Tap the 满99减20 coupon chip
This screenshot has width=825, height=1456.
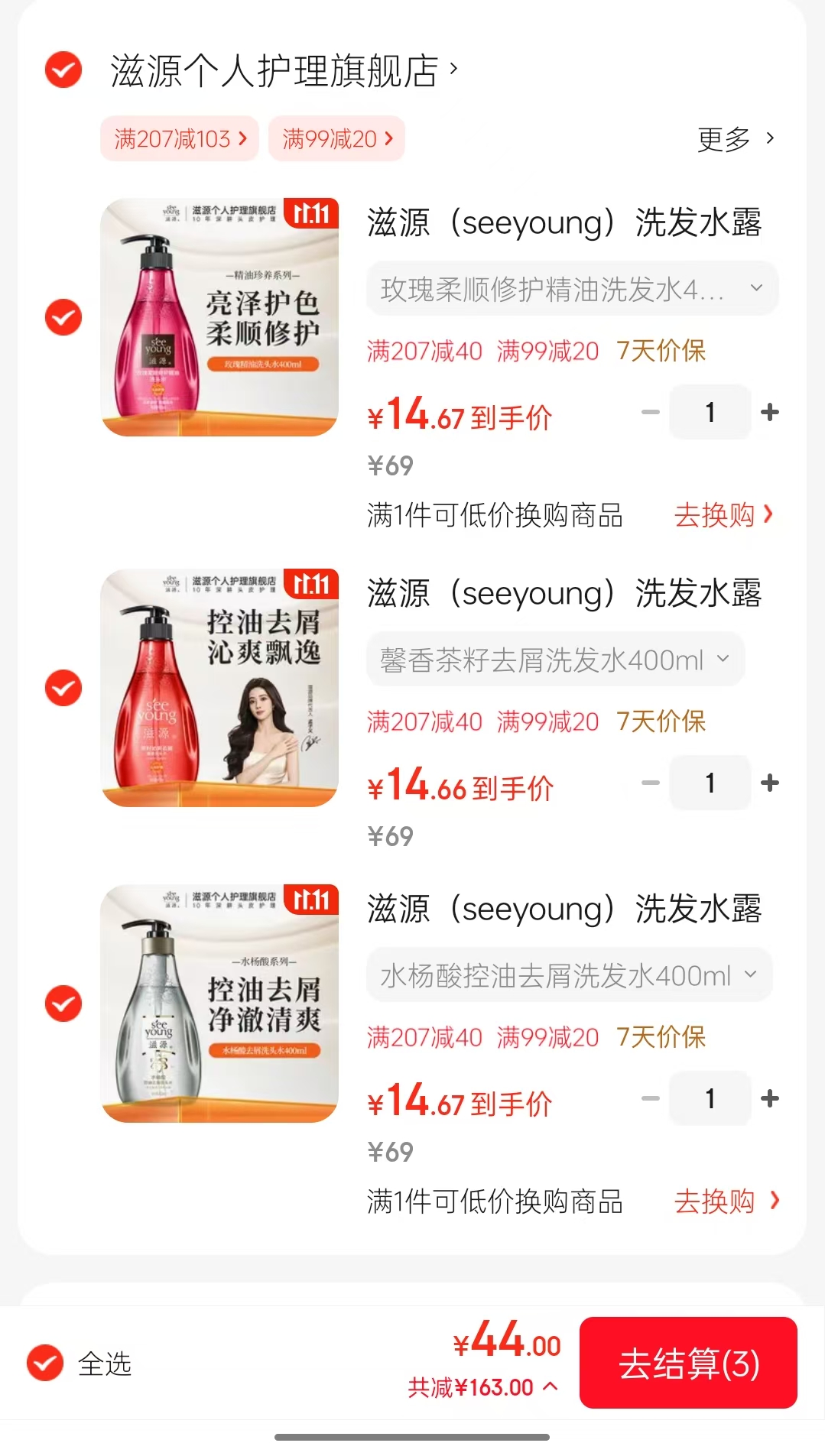[336, 138]
